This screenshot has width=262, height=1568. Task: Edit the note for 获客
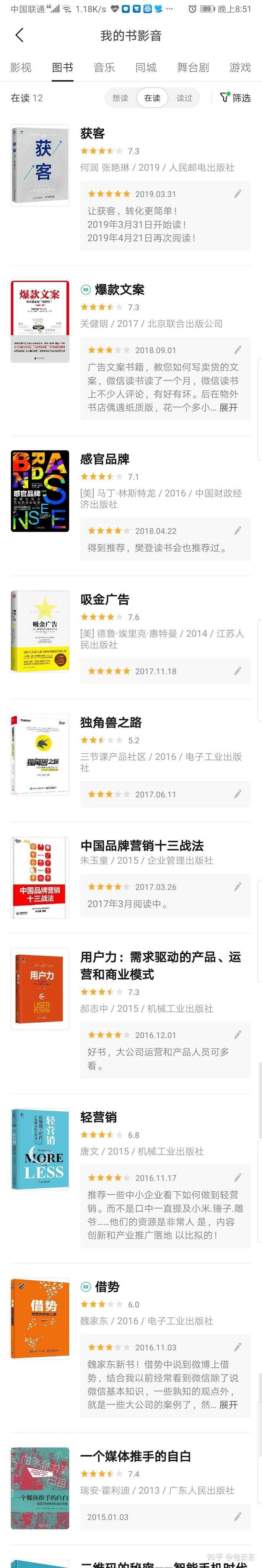[238, 194]
